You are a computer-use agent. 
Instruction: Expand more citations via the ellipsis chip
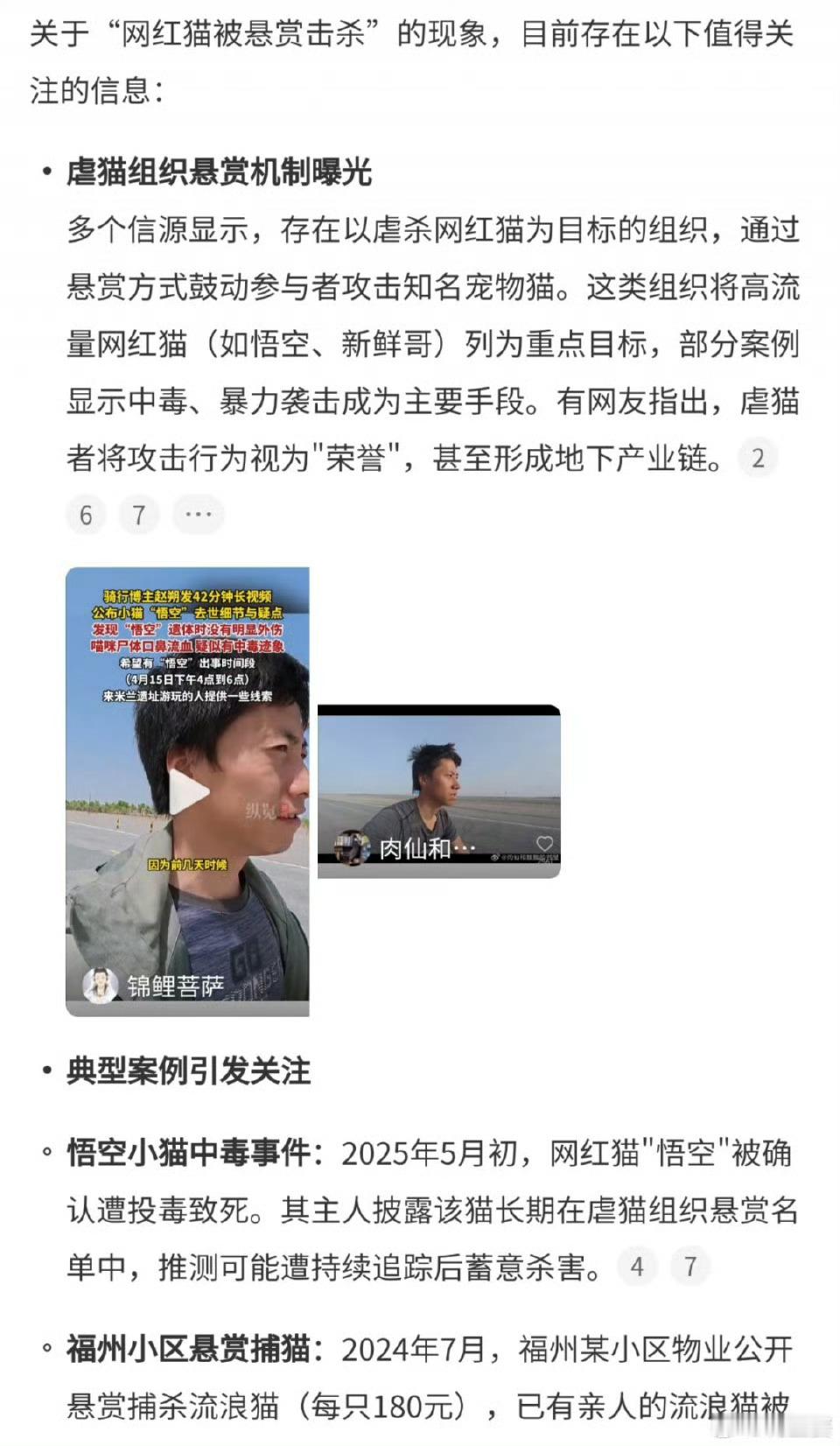tap(199, 515)
